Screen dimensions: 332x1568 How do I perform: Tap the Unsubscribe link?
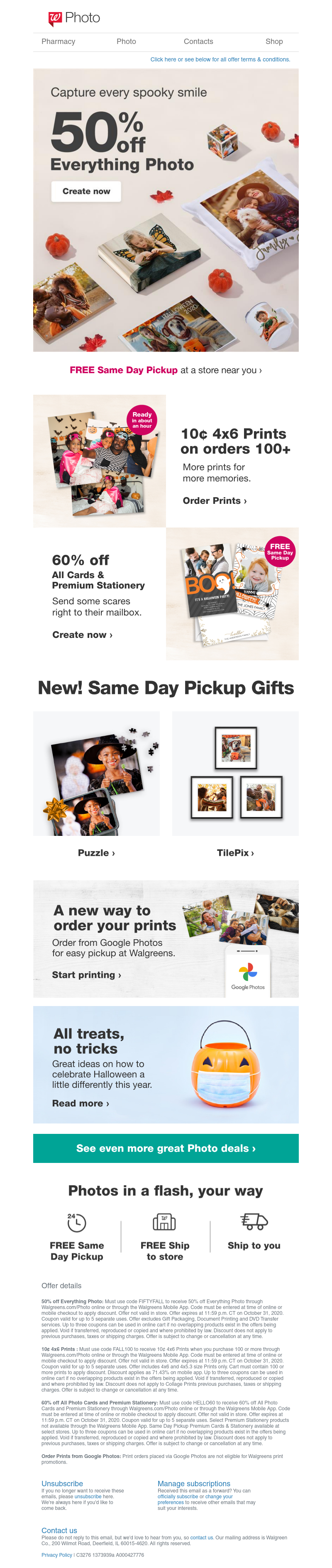tap(62, 1483)
